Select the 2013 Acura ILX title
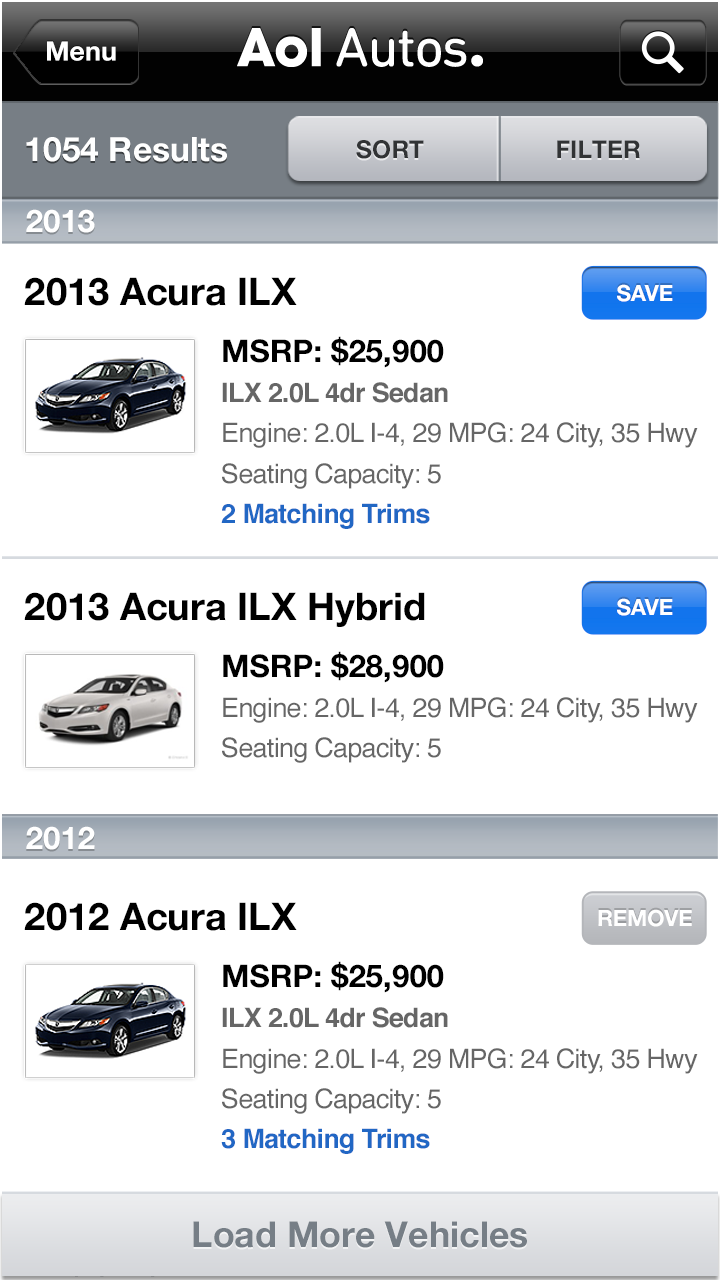Image resolution: width=720 pixels, height=1280 pixels. pos(160,292)
